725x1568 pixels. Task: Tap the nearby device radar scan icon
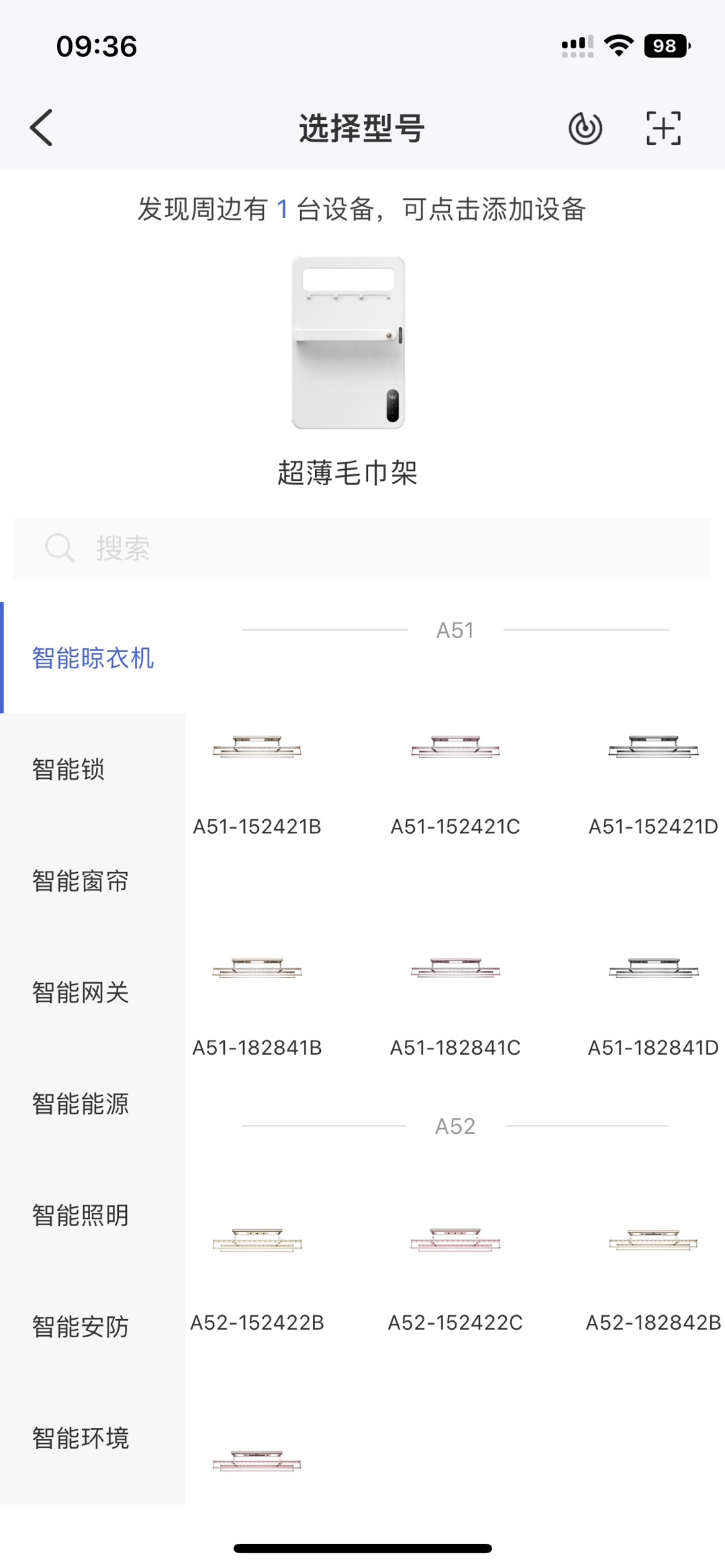pyautogui.click(x=585, y=128)
